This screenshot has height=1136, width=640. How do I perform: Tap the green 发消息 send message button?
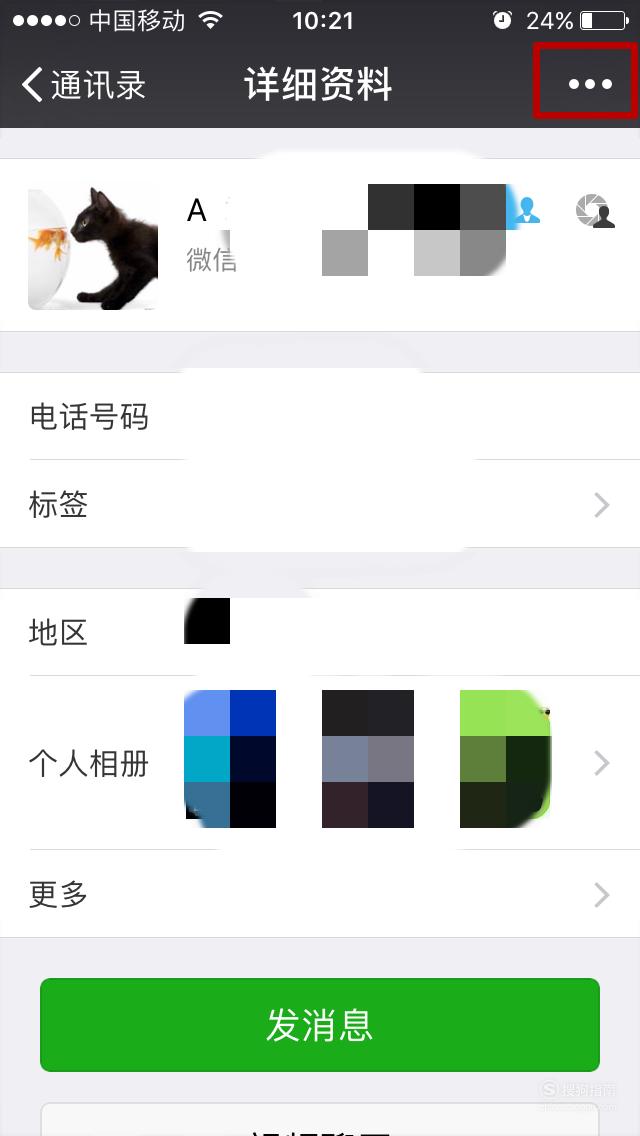pos(320,1025)
